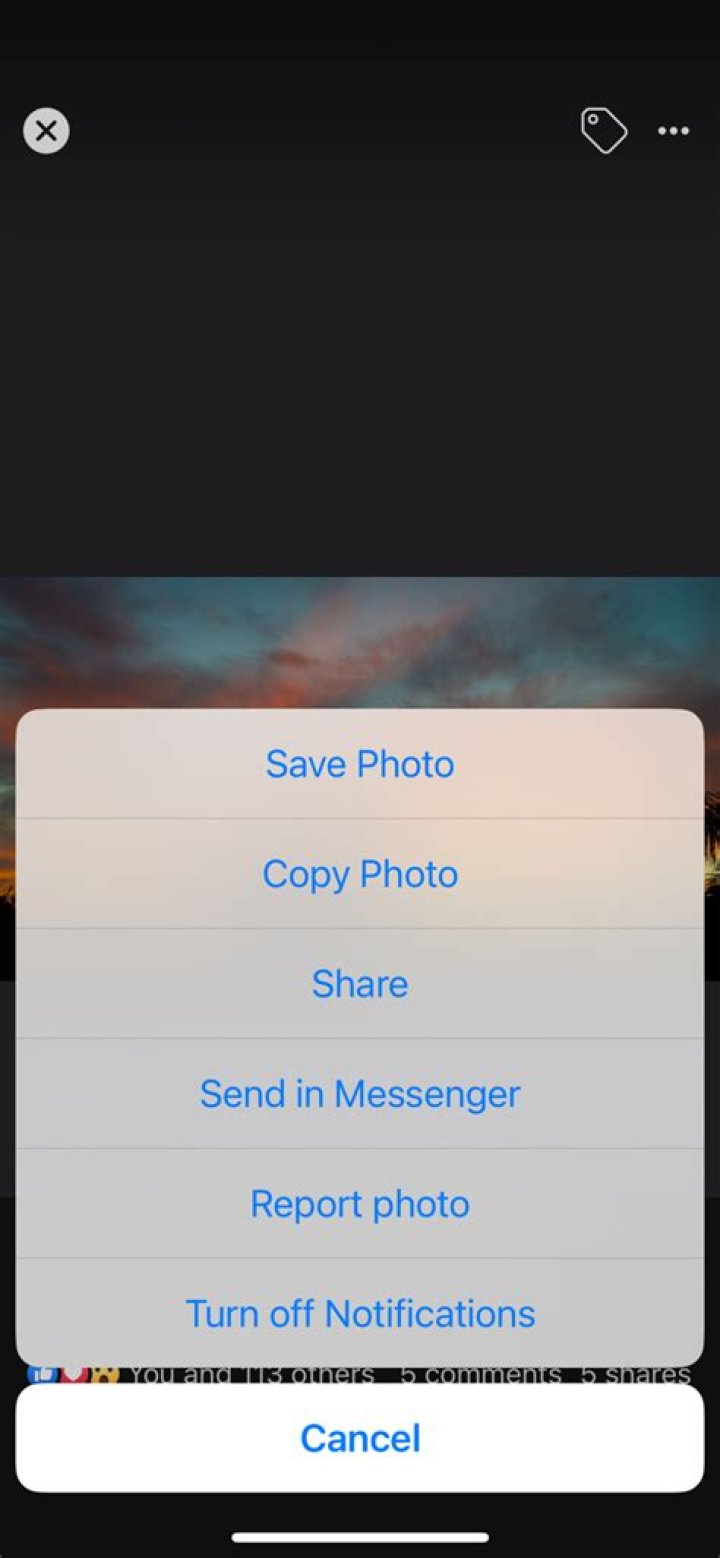Screen dimensions: 720x1558
Task: Select Send in Messenger
Action: (x=360, y=1094)
